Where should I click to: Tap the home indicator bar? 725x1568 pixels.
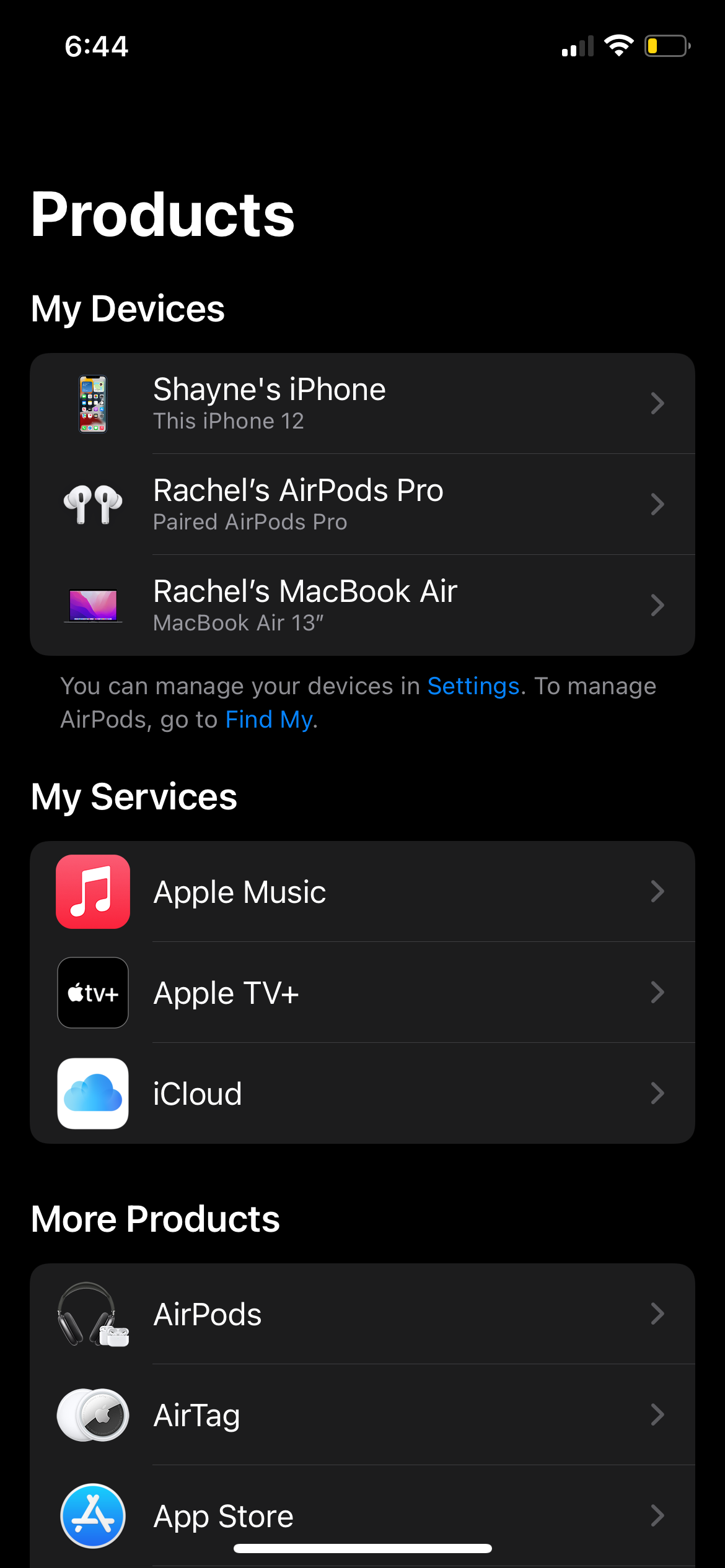tap(362, 1548)
